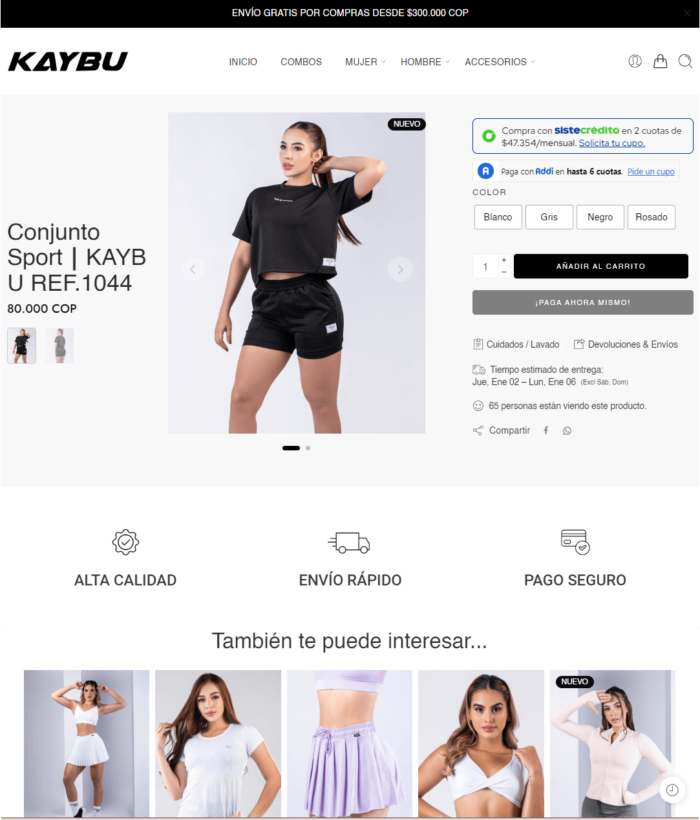Viewport: 700px width, 820px height.
Task: View Cuidados / Lavado information
Action: click(516, 344)
